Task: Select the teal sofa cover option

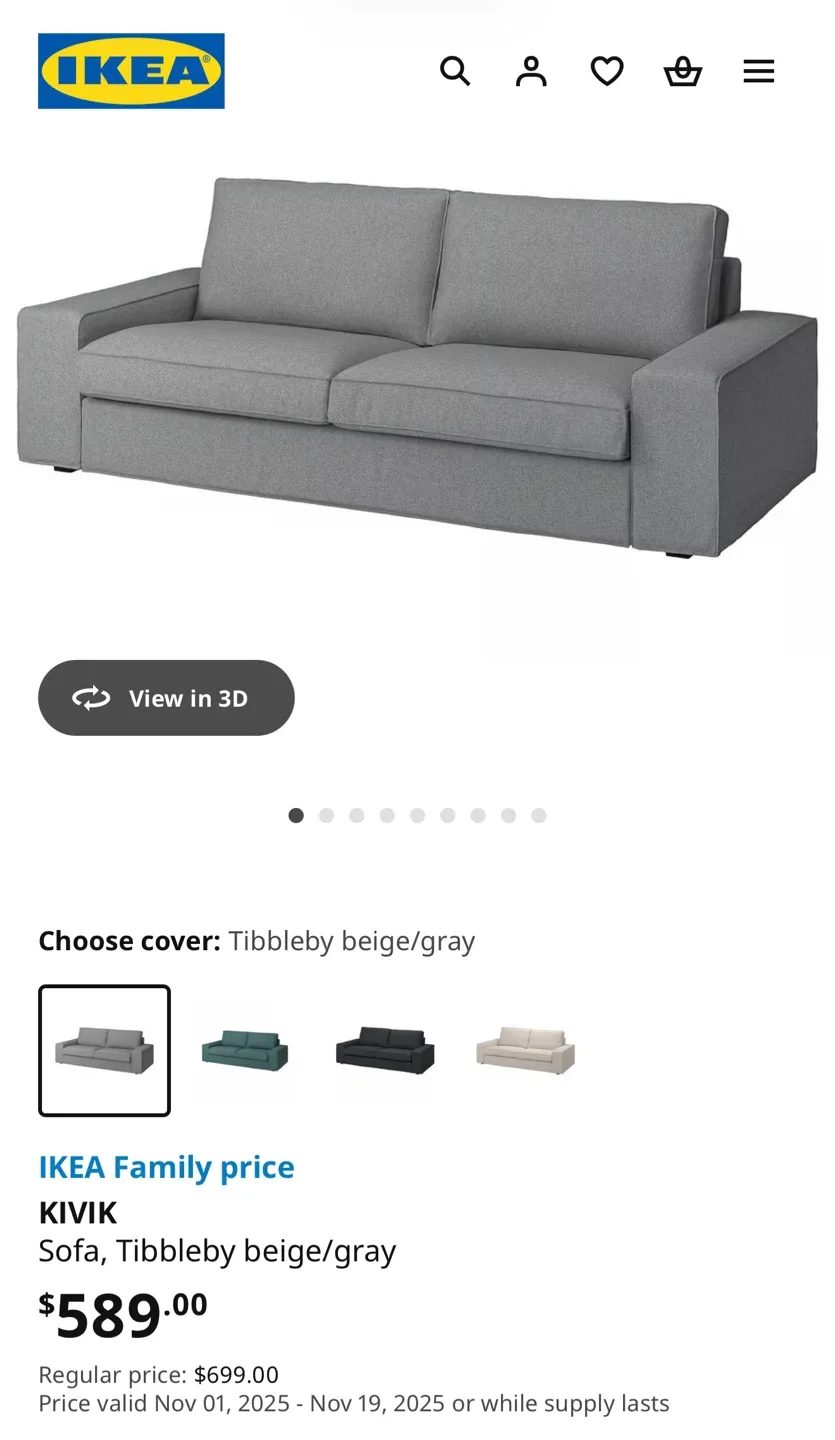Action: coord(243,1052)
